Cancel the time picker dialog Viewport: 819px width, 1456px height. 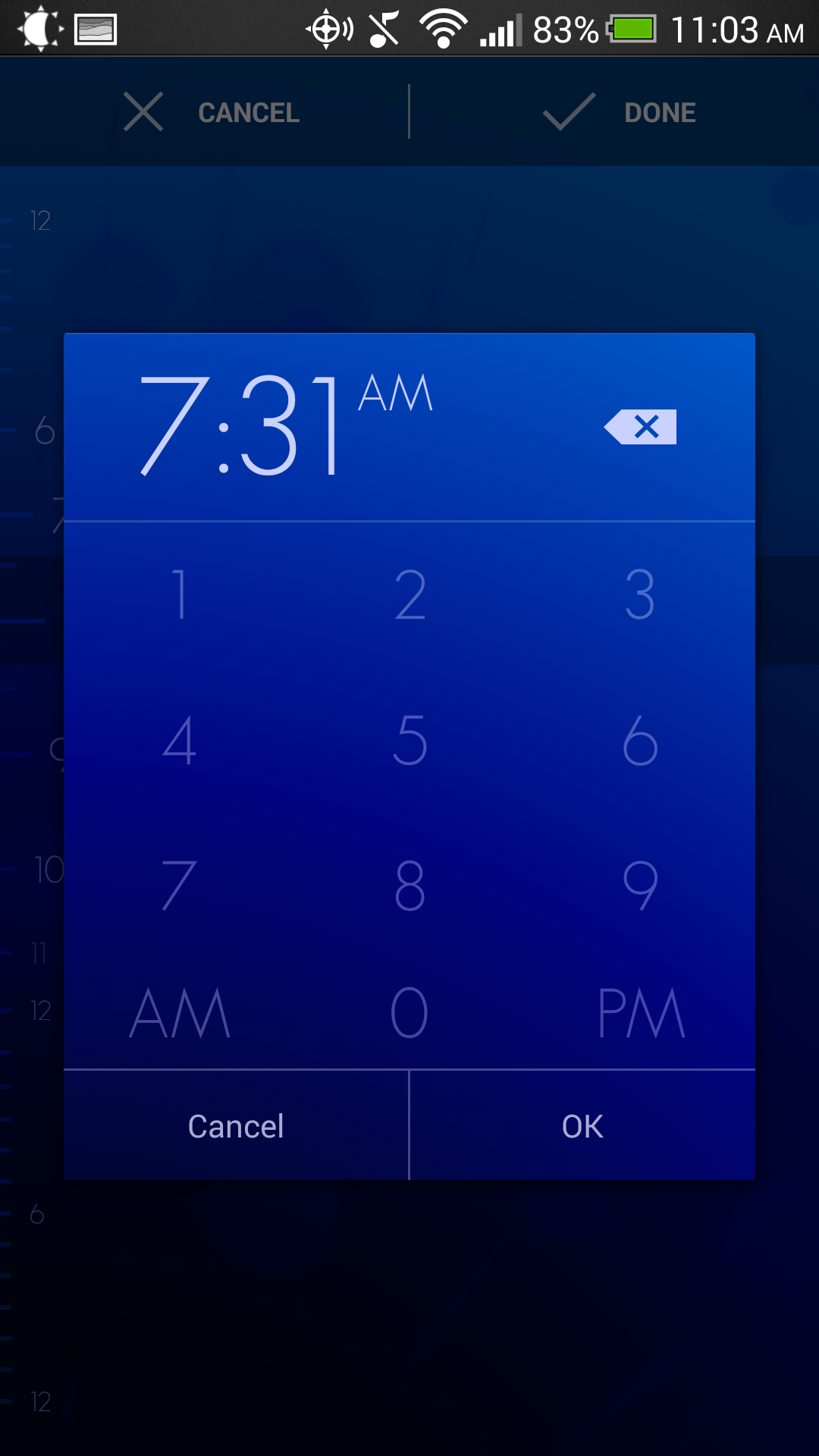click(236, 1126)
